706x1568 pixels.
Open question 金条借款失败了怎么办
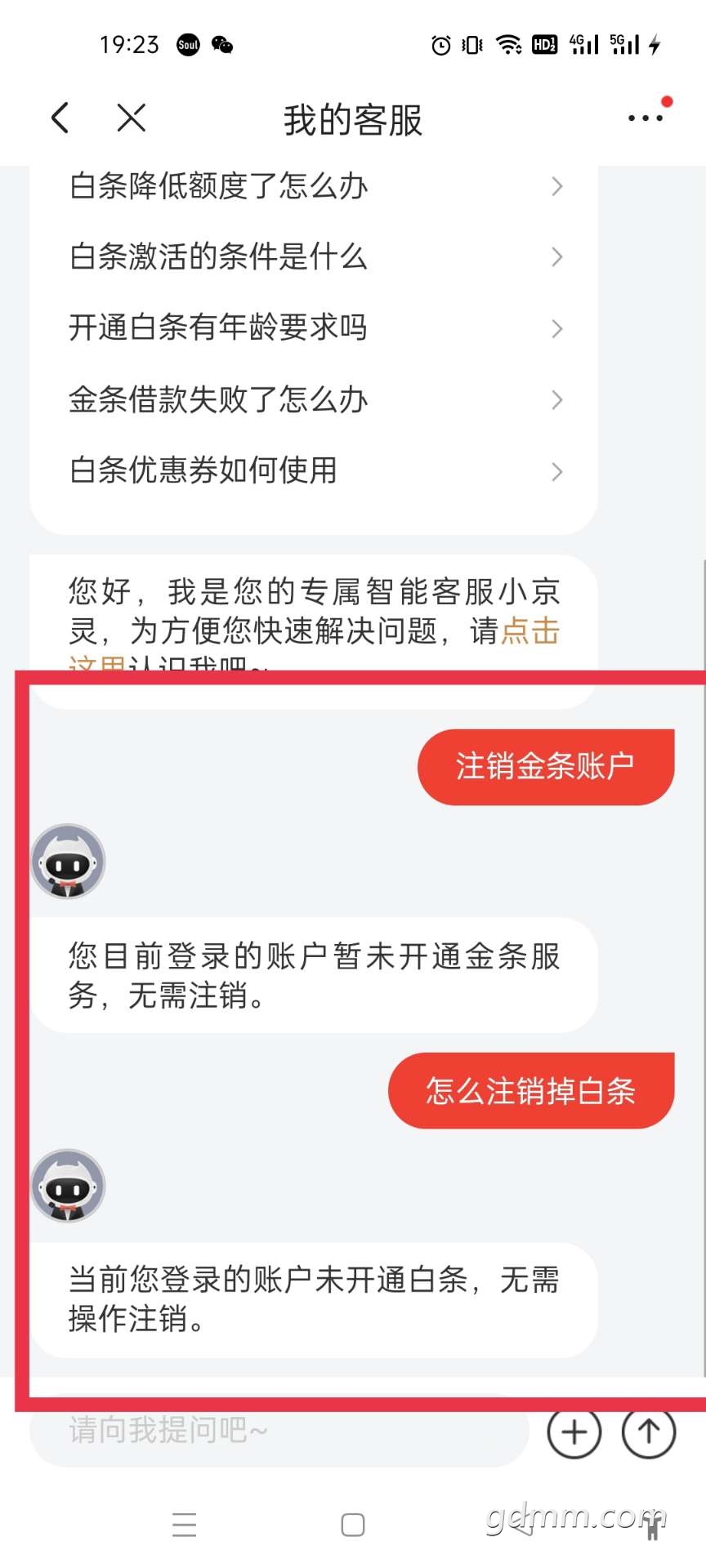click(x=315, y=399)
